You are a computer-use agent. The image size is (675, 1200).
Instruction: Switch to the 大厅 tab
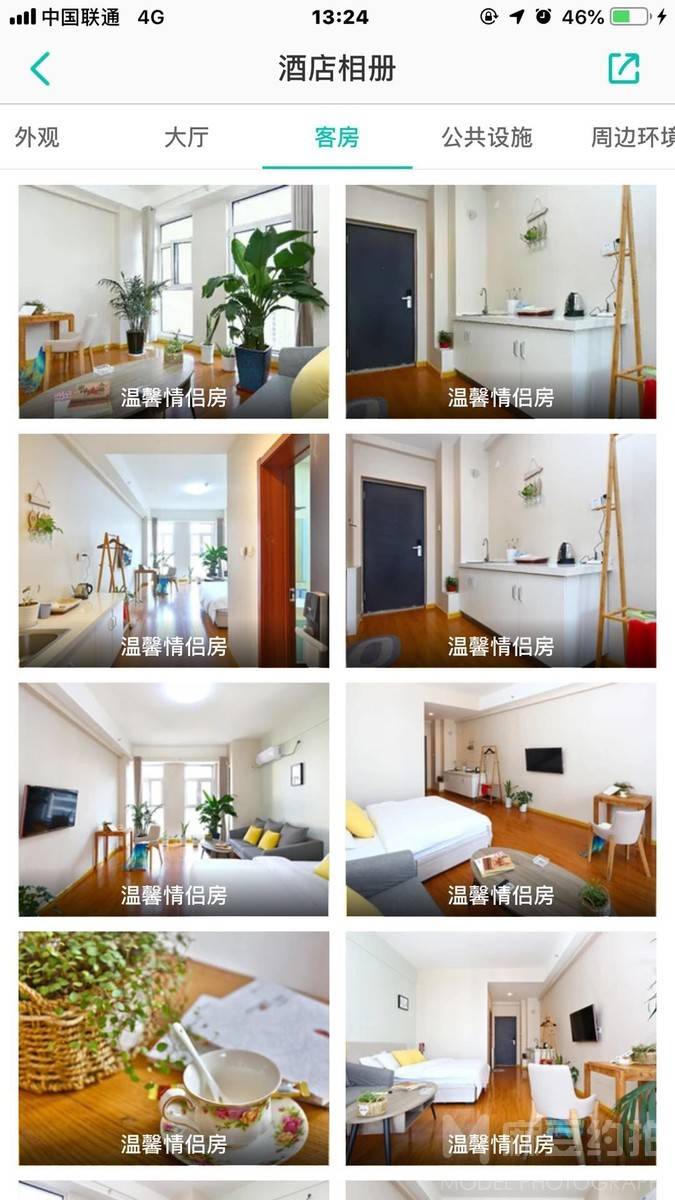[186, 137]
